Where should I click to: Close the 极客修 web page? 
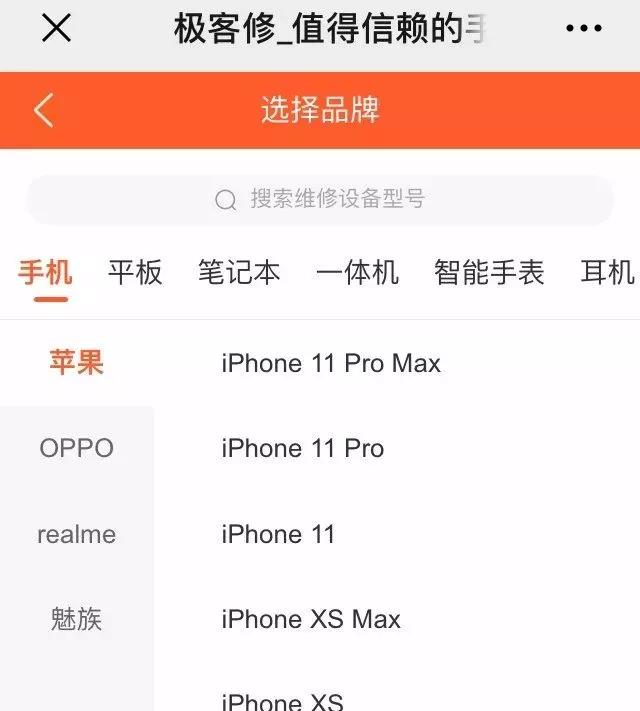click(x=56, y=29)
